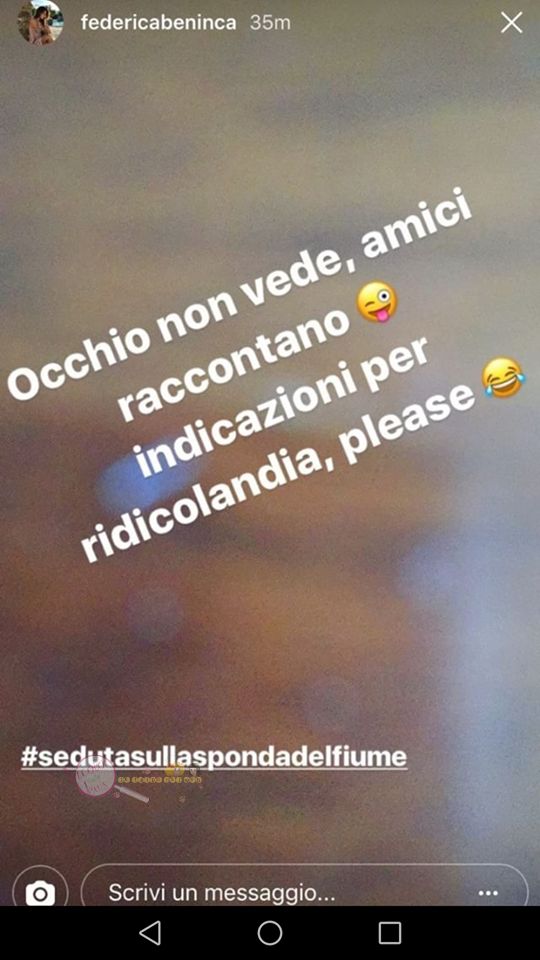Open the camera to reply

pos(40,893)
